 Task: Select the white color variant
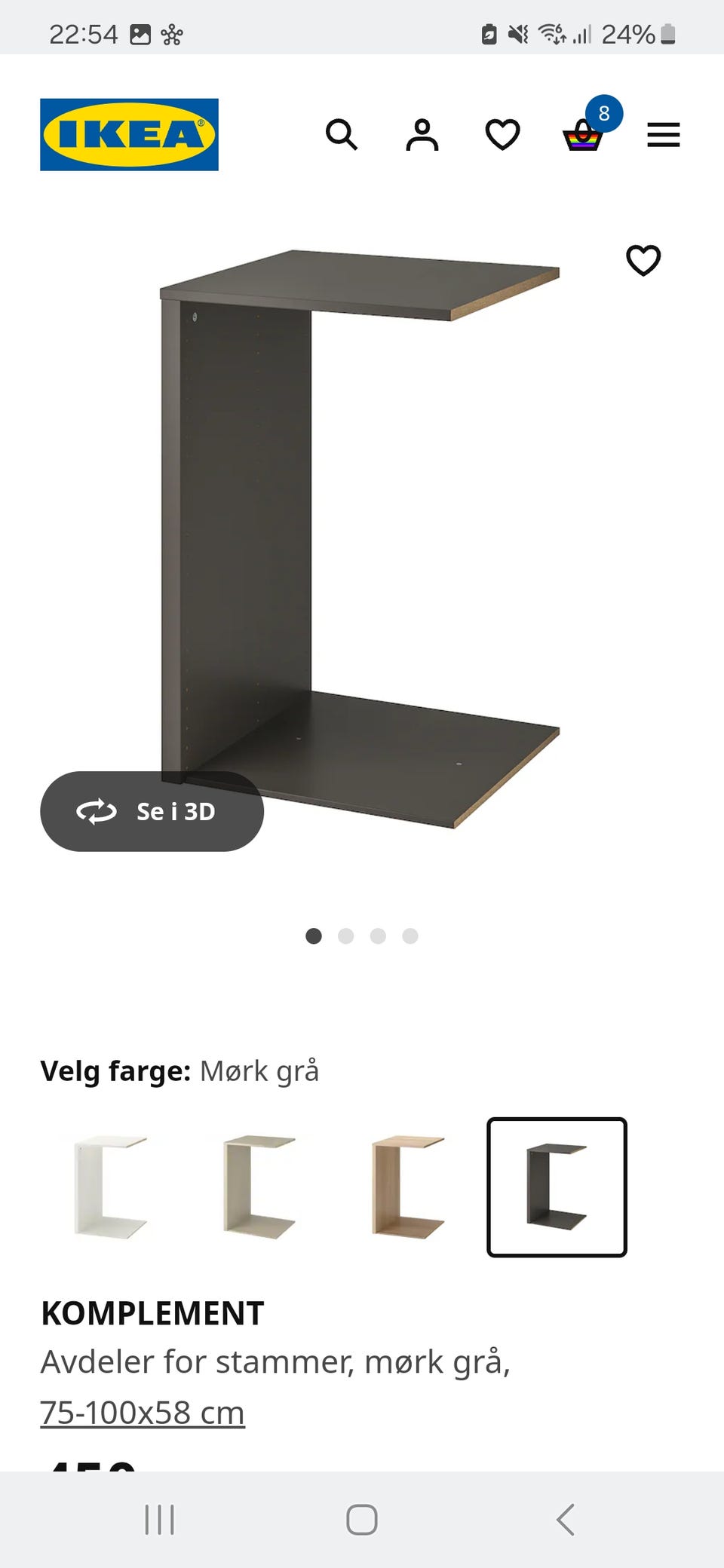click(x=111, y=1187)
